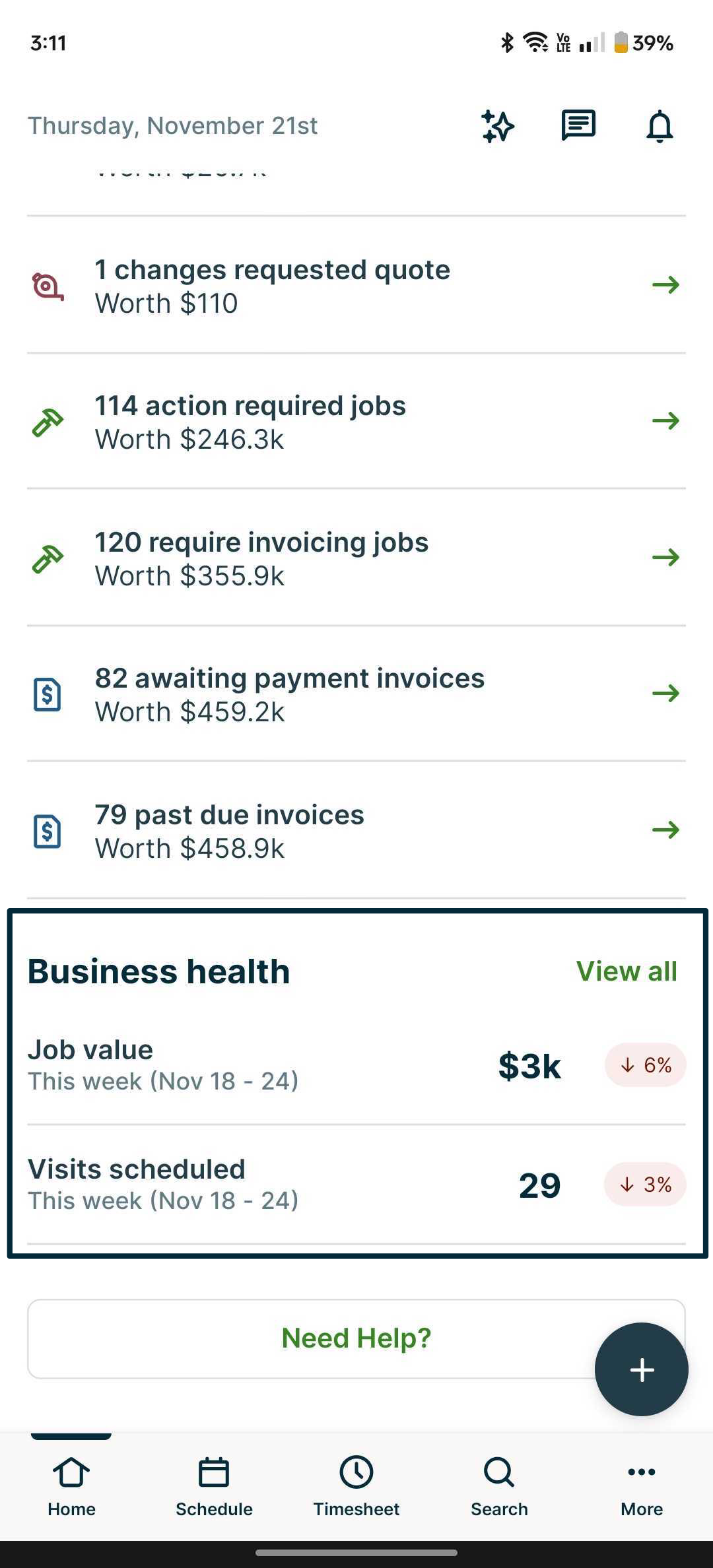Tap the invoice icon beside past due invoices

tap(47, 830)
